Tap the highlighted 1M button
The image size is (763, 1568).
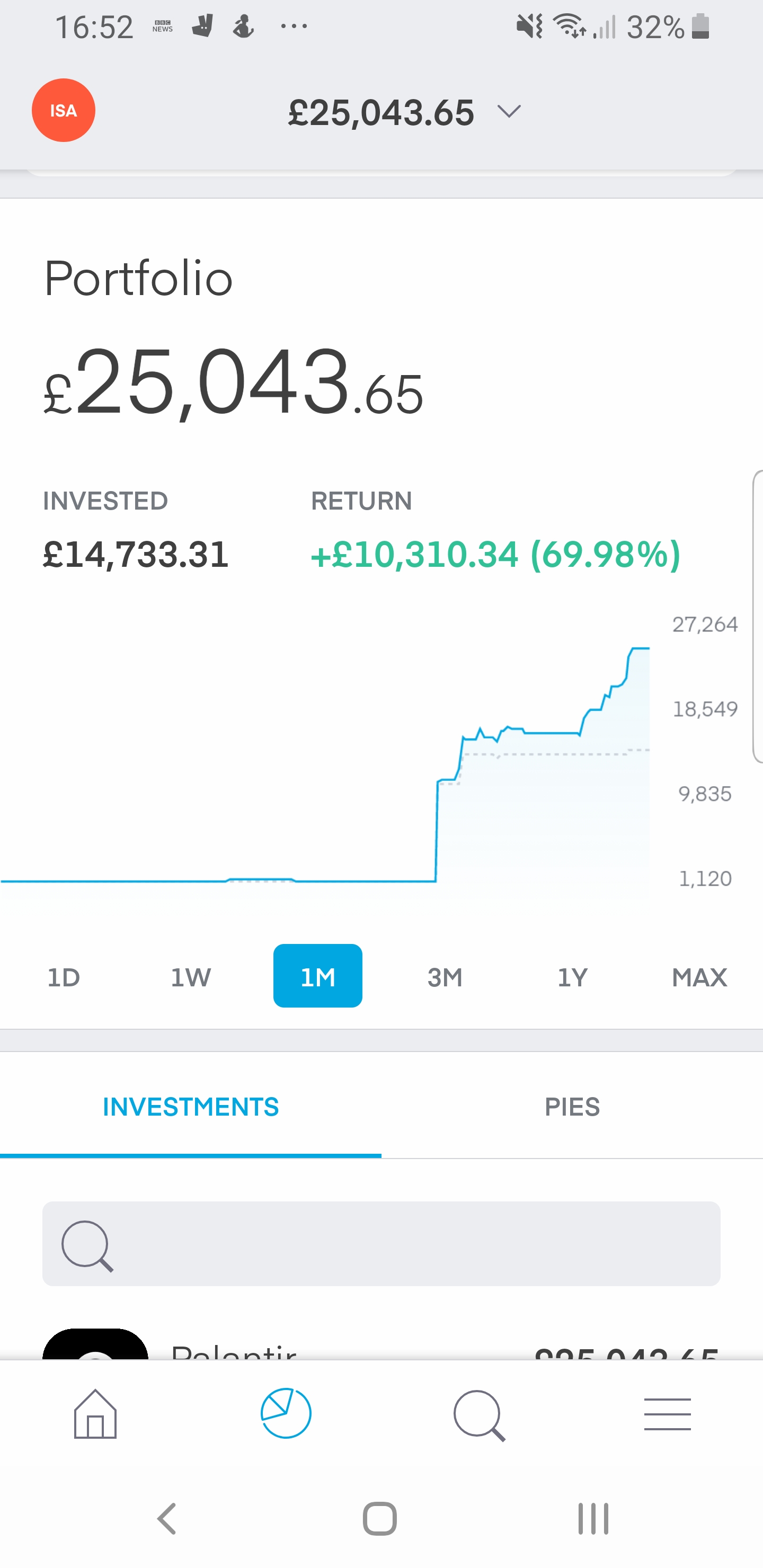pyautogui.click(x=317, y=976)
